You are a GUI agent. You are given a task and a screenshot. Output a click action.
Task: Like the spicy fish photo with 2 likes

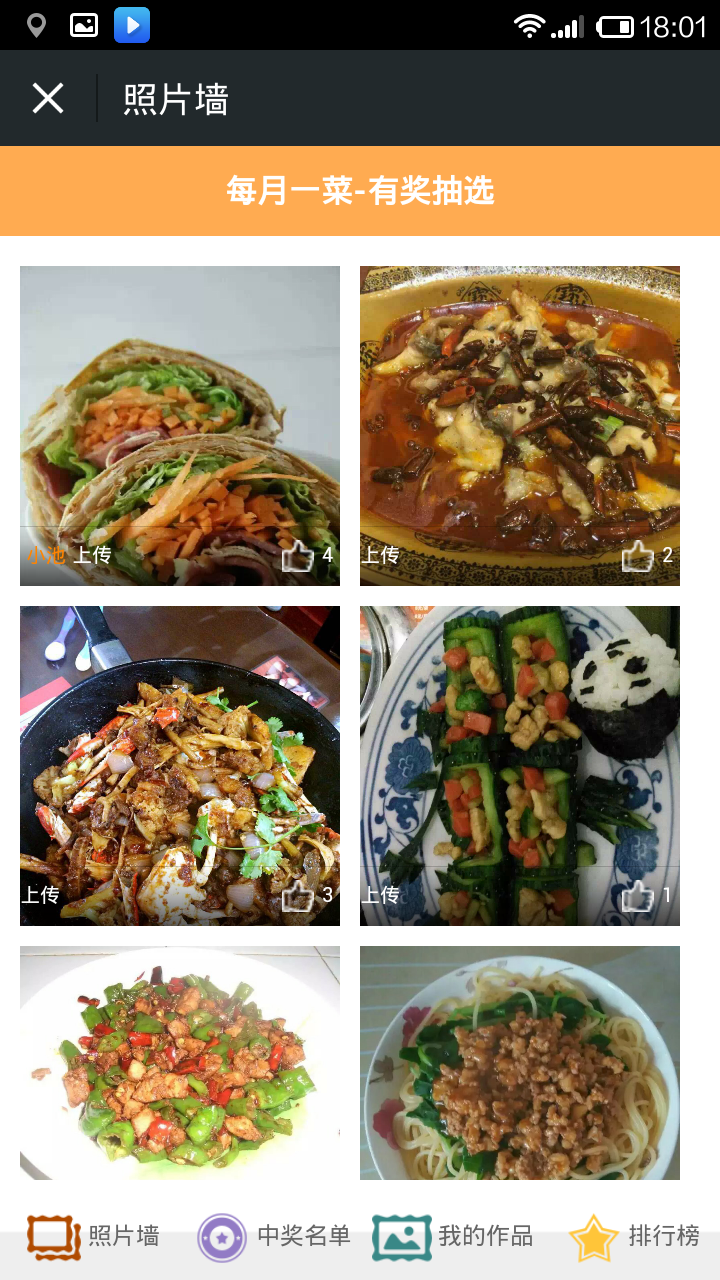coord(638,555)
